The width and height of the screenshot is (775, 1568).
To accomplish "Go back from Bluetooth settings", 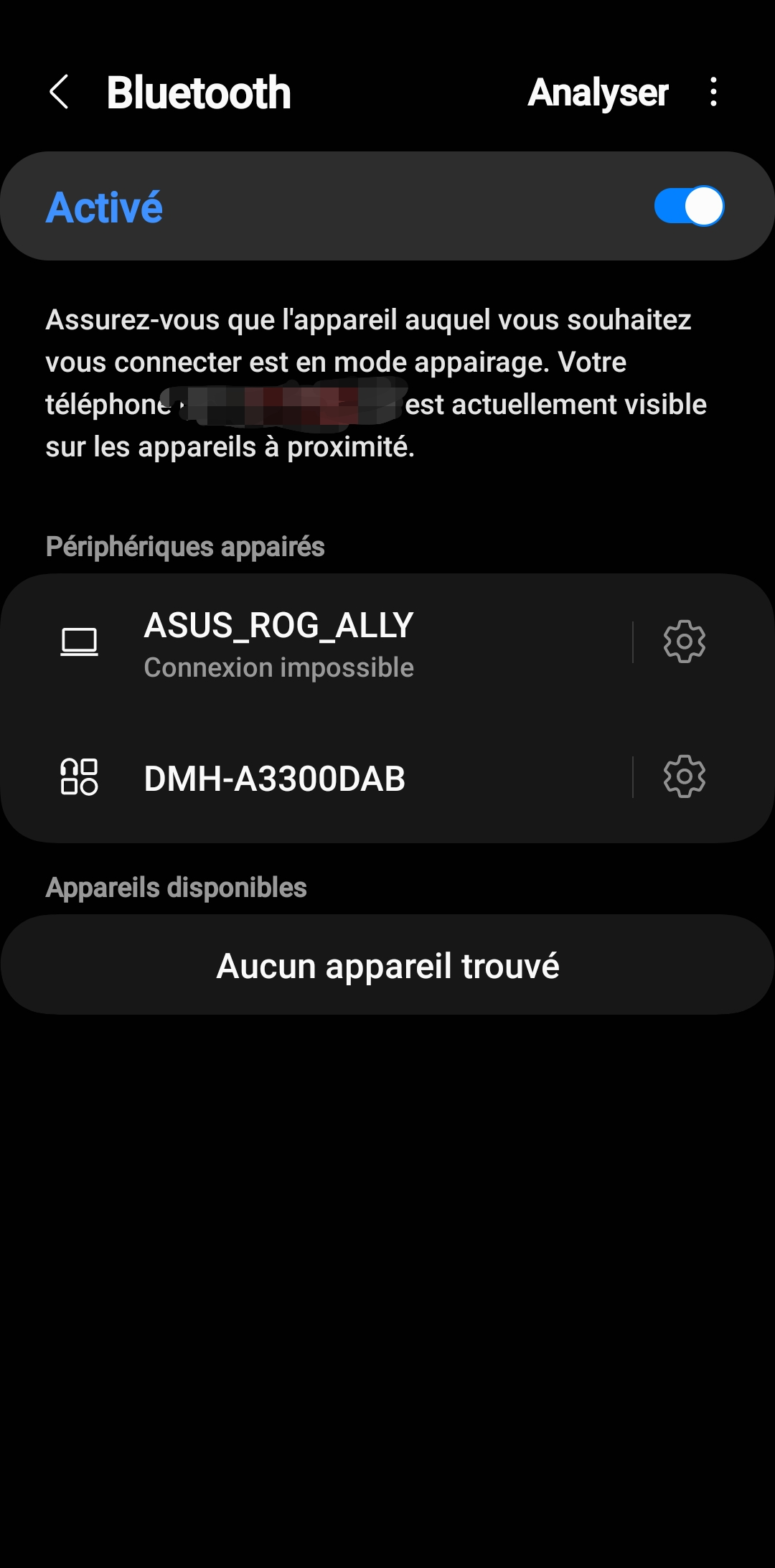I will coord(60,93).
